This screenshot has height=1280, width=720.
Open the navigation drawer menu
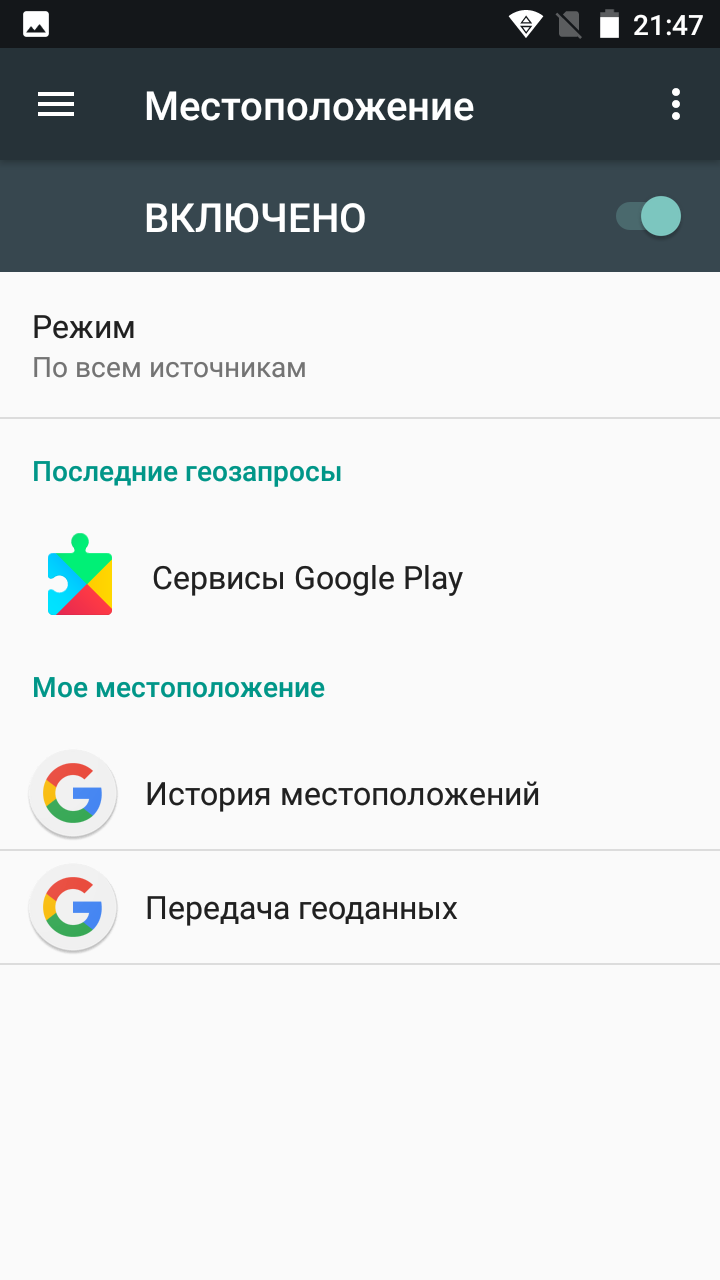[x=56, y=105]
